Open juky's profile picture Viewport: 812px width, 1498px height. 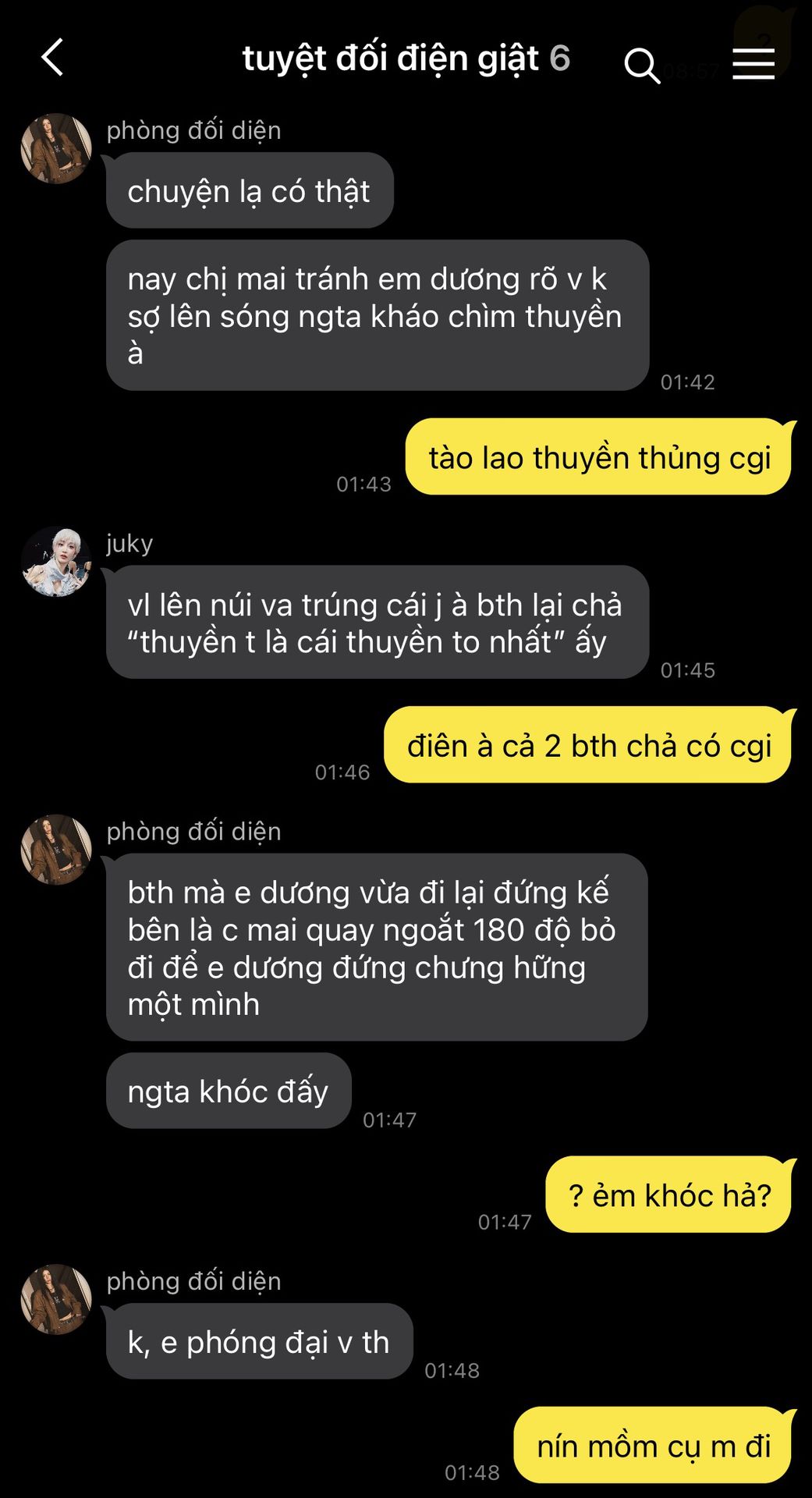pos(56,562)
